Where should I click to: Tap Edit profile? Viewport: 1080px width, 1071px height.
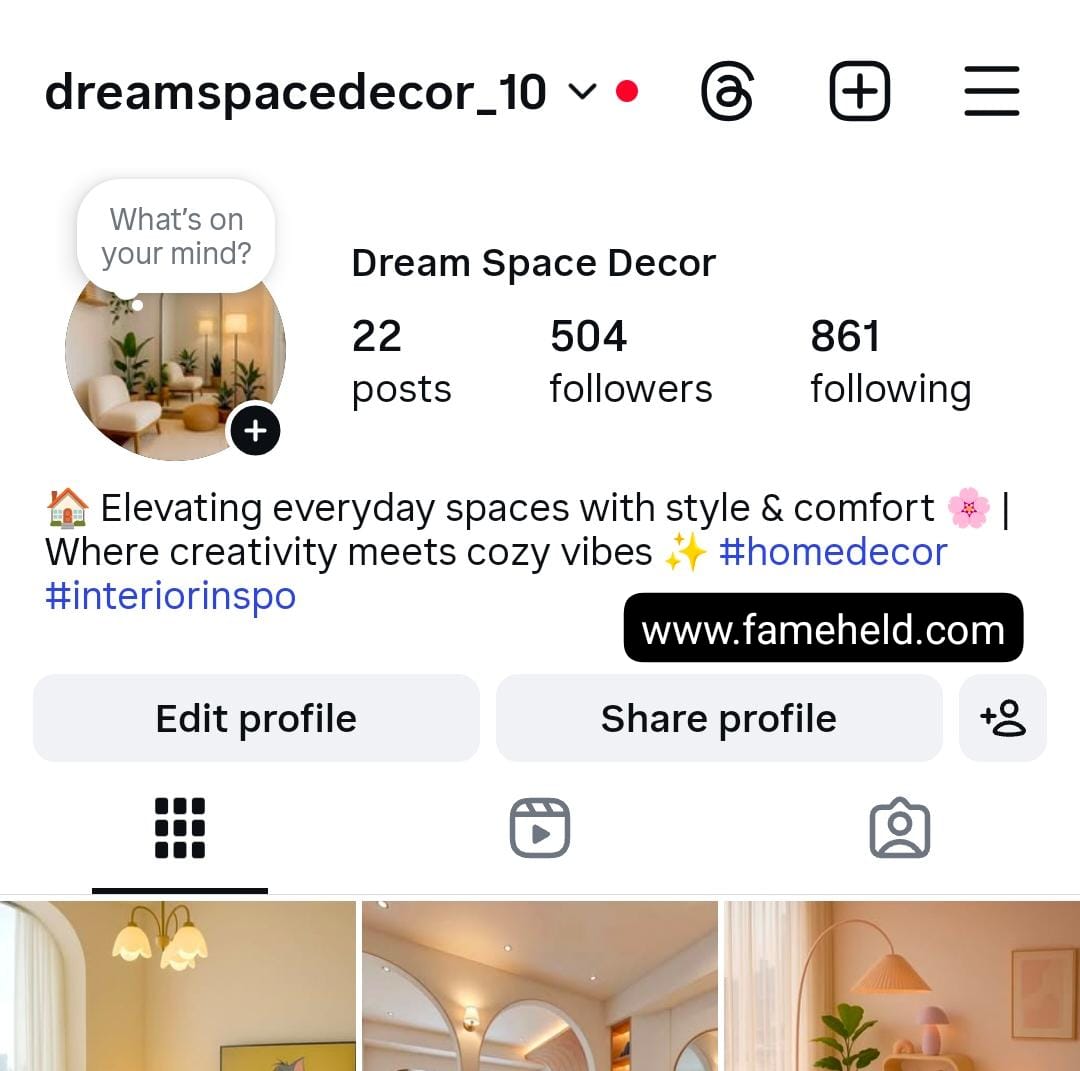click(x=256, y=718)
